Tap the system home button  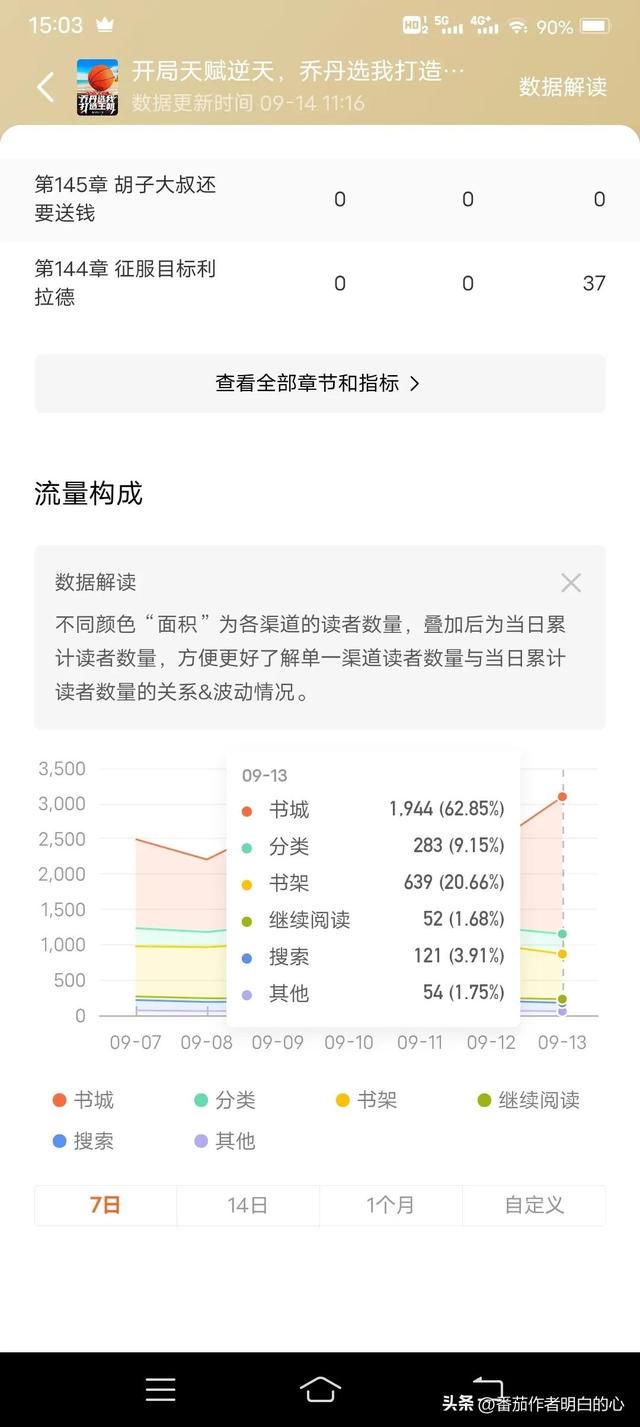tap(320, 1389)
